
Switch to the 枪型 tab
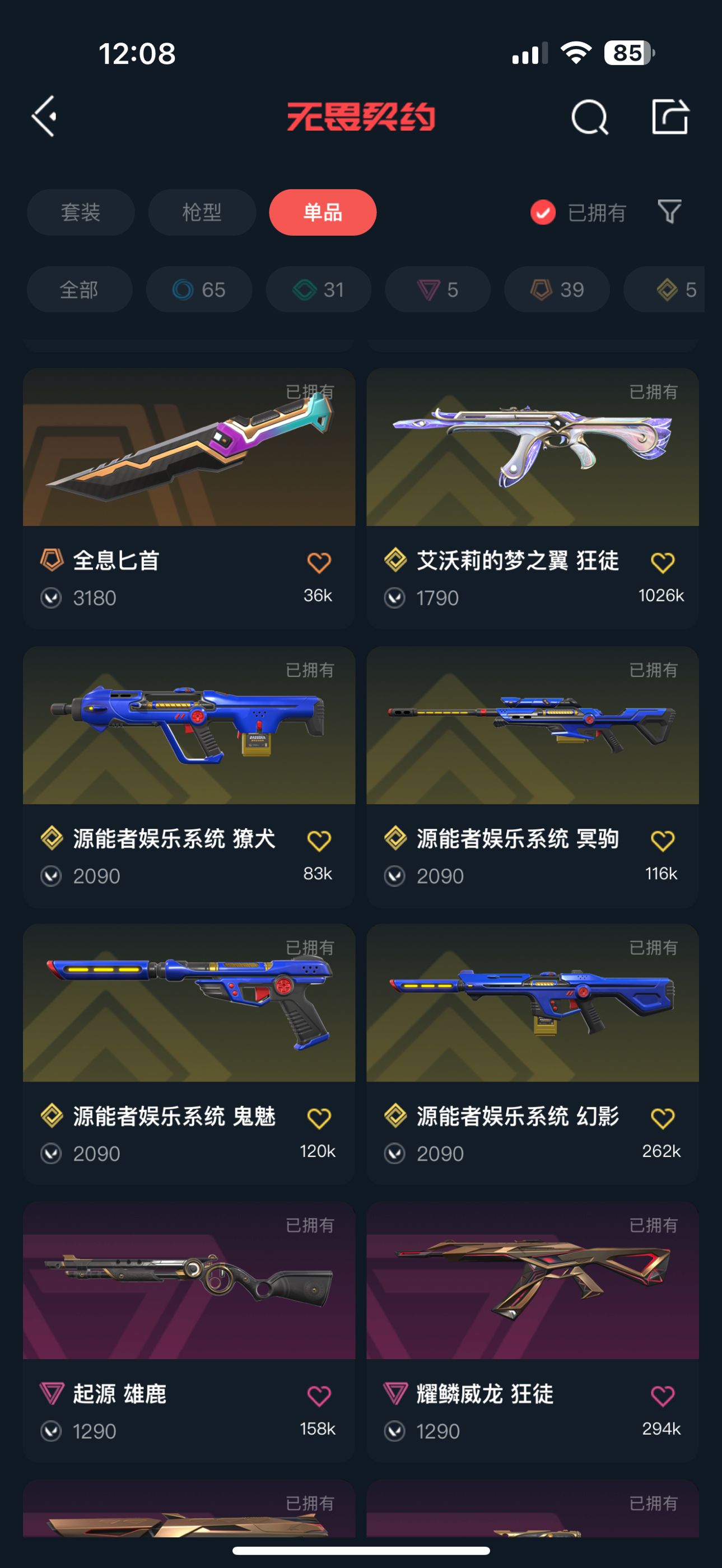(x=202, y=212)
